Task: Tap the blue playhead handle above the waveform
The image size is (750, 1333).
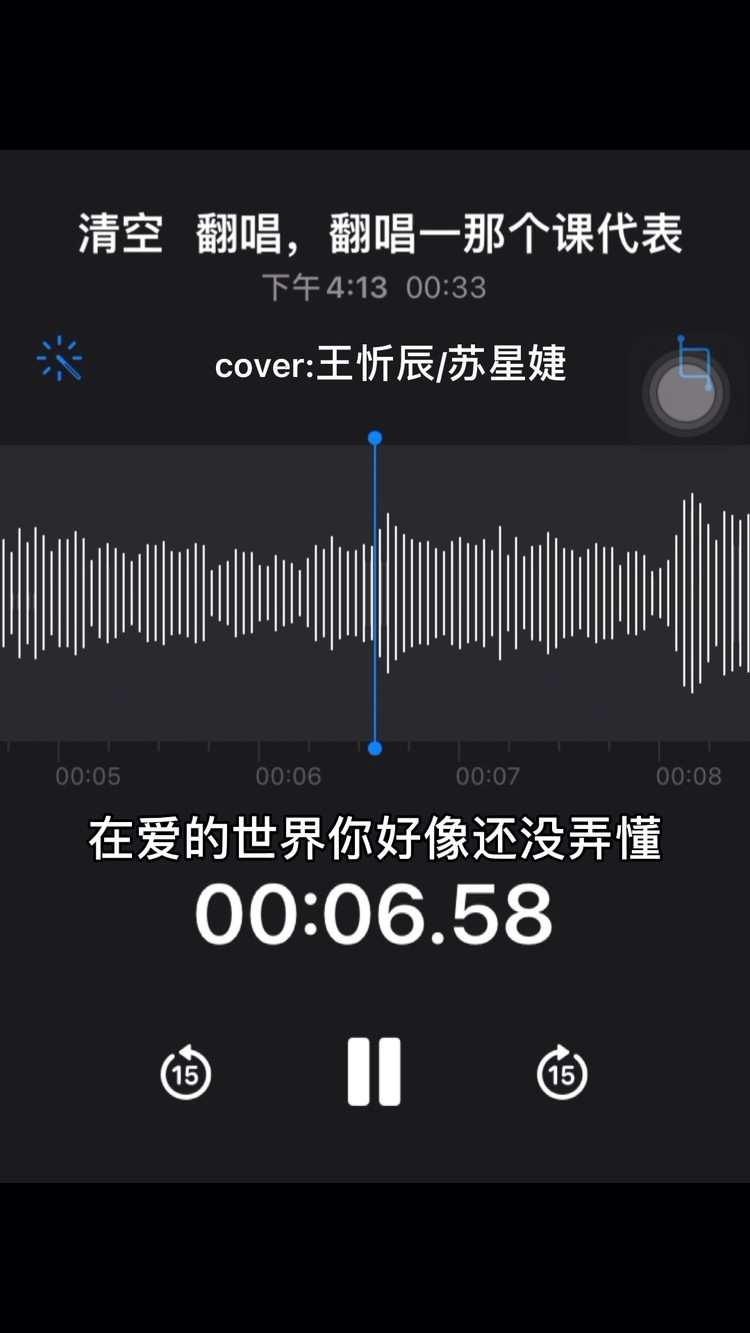Action: click(x=375, y=437)
